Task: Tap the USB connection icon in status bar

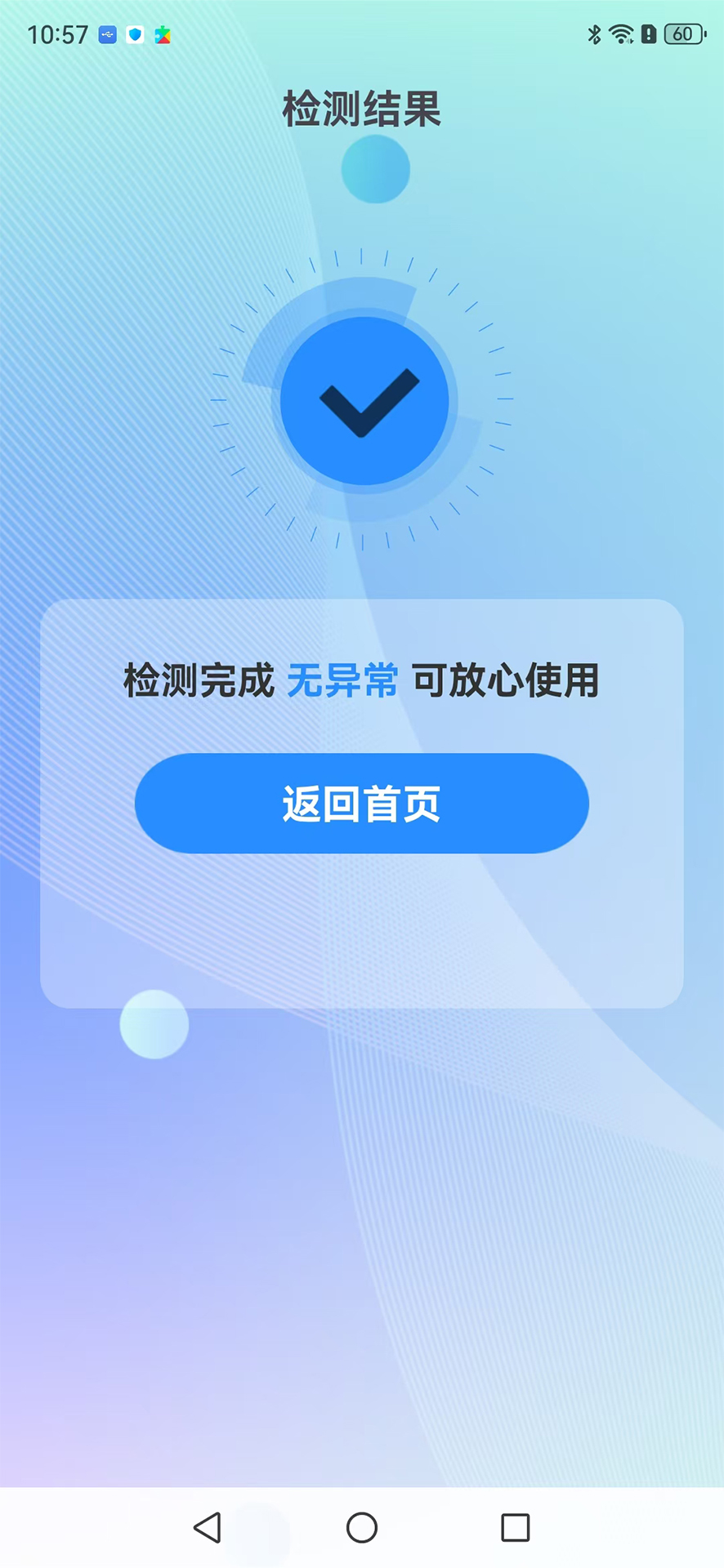Action: [107, 35]
